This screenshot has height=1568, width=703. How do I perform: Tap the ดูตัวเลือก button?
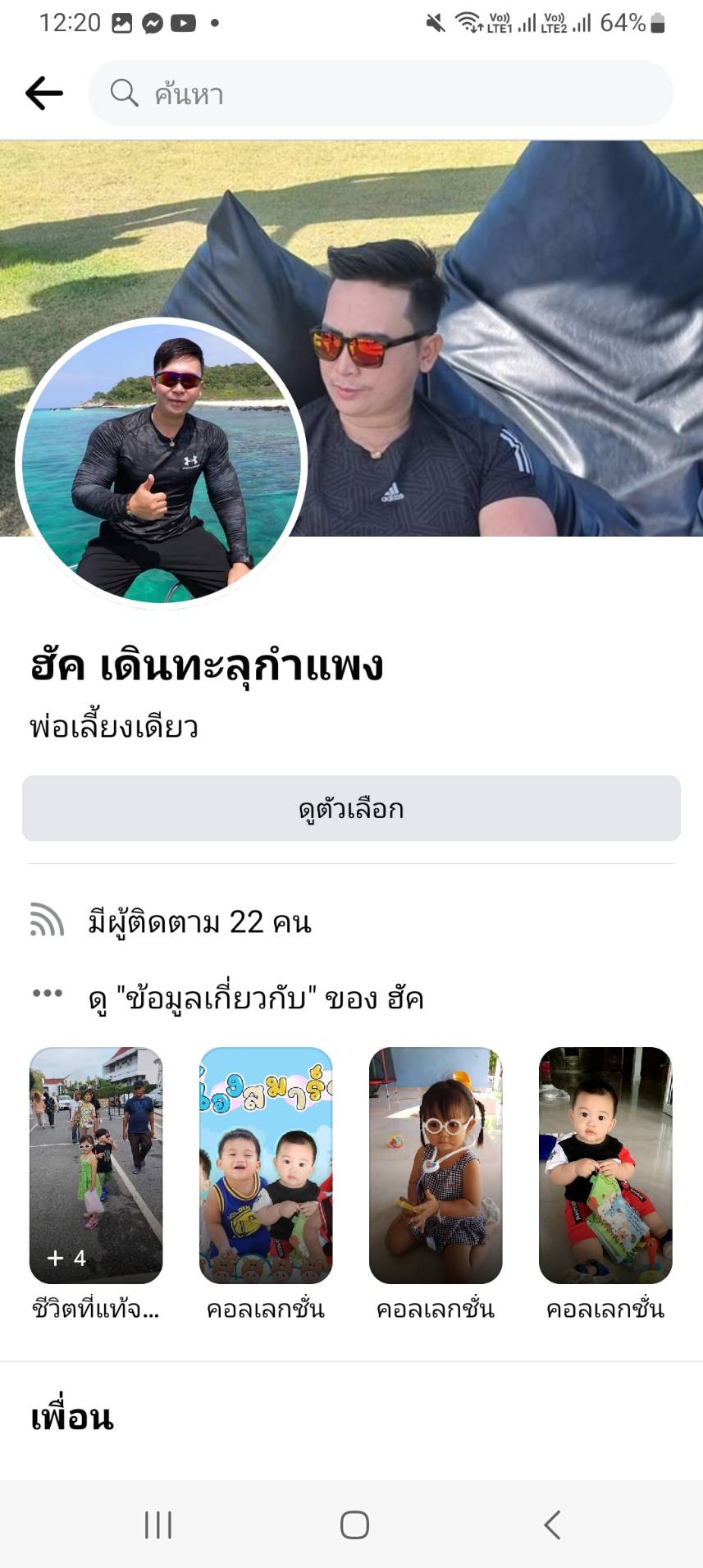[x=351, y=809]
